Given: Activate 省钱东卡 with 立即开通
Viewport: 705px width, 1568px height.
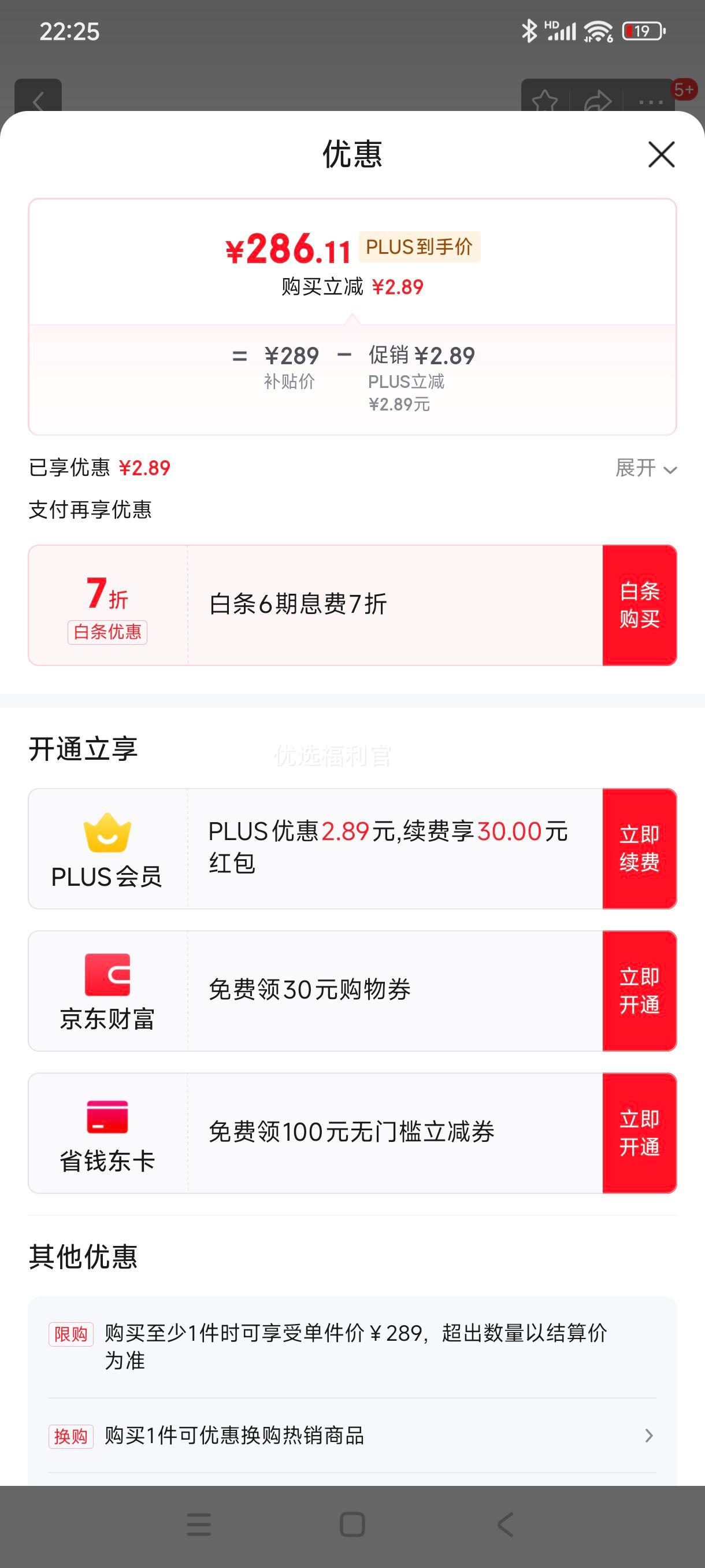Looking at the screenshot, I should (639, 1133).
